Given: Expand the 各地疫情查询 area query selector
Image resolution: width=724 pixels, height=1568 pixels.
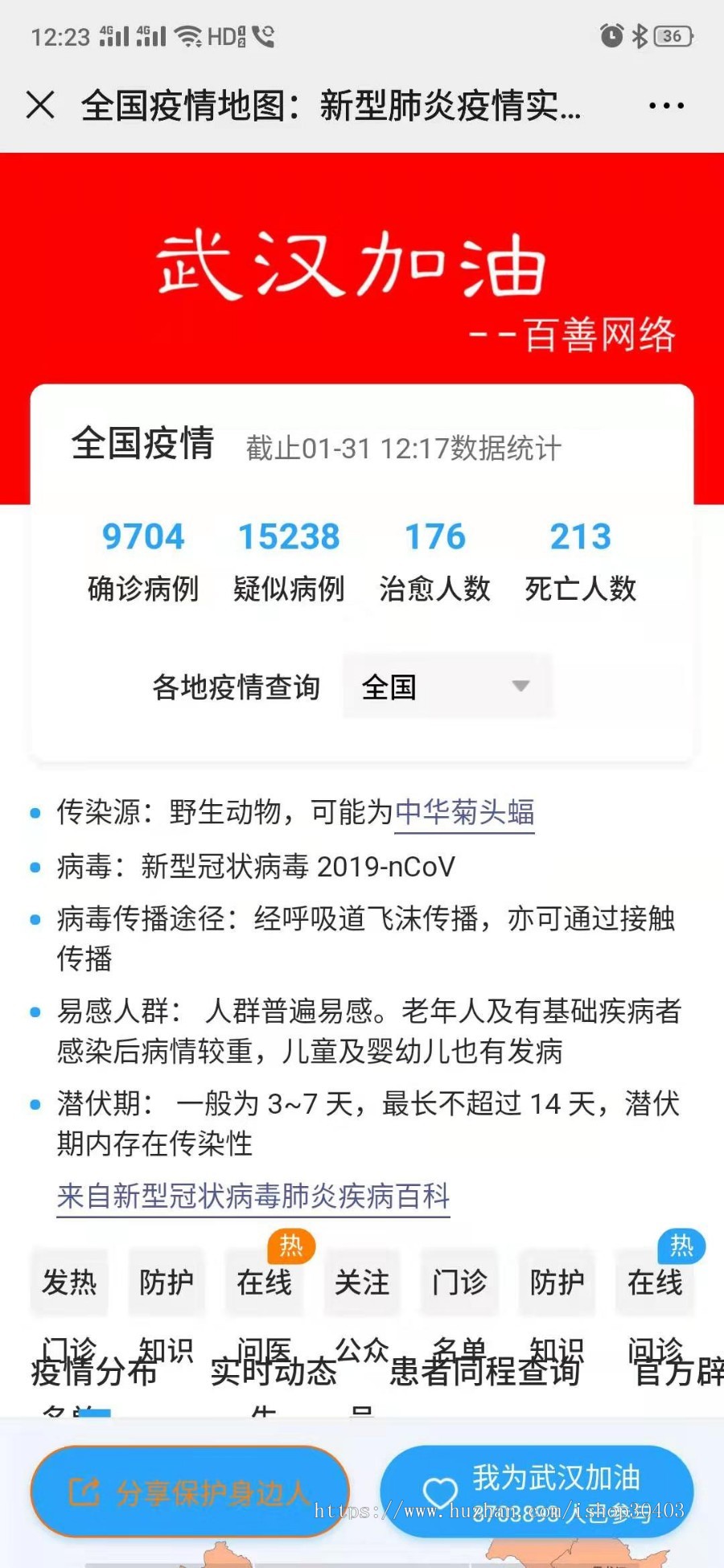Looking at the screenshot, I should pos(237,688).
